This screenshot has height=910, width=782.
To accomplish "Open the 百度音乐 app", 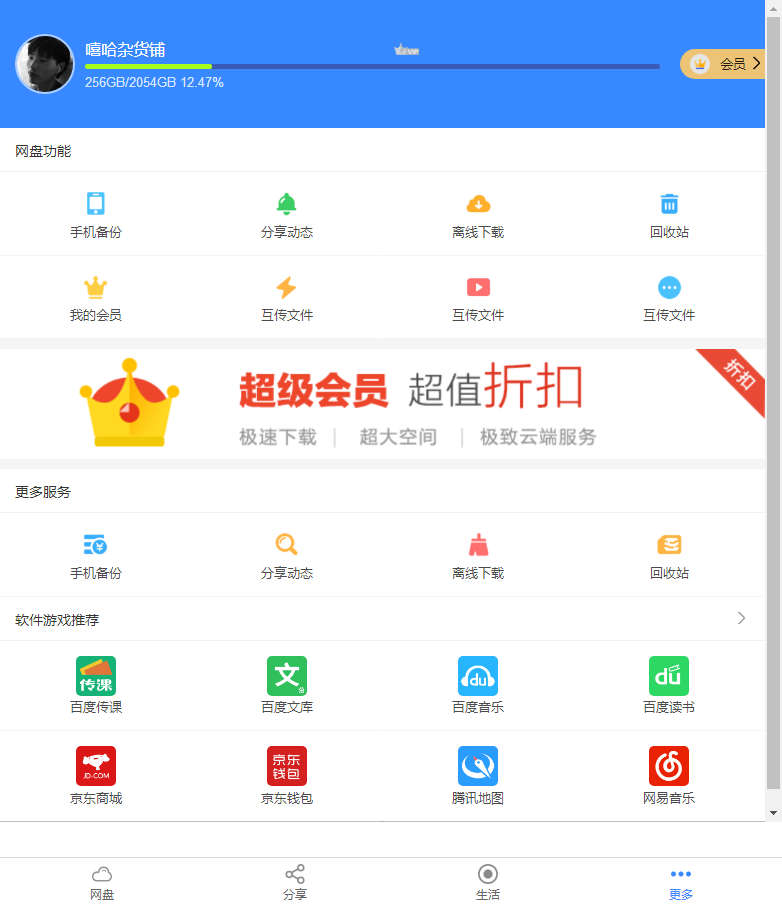I will click(x=478, y=684).
